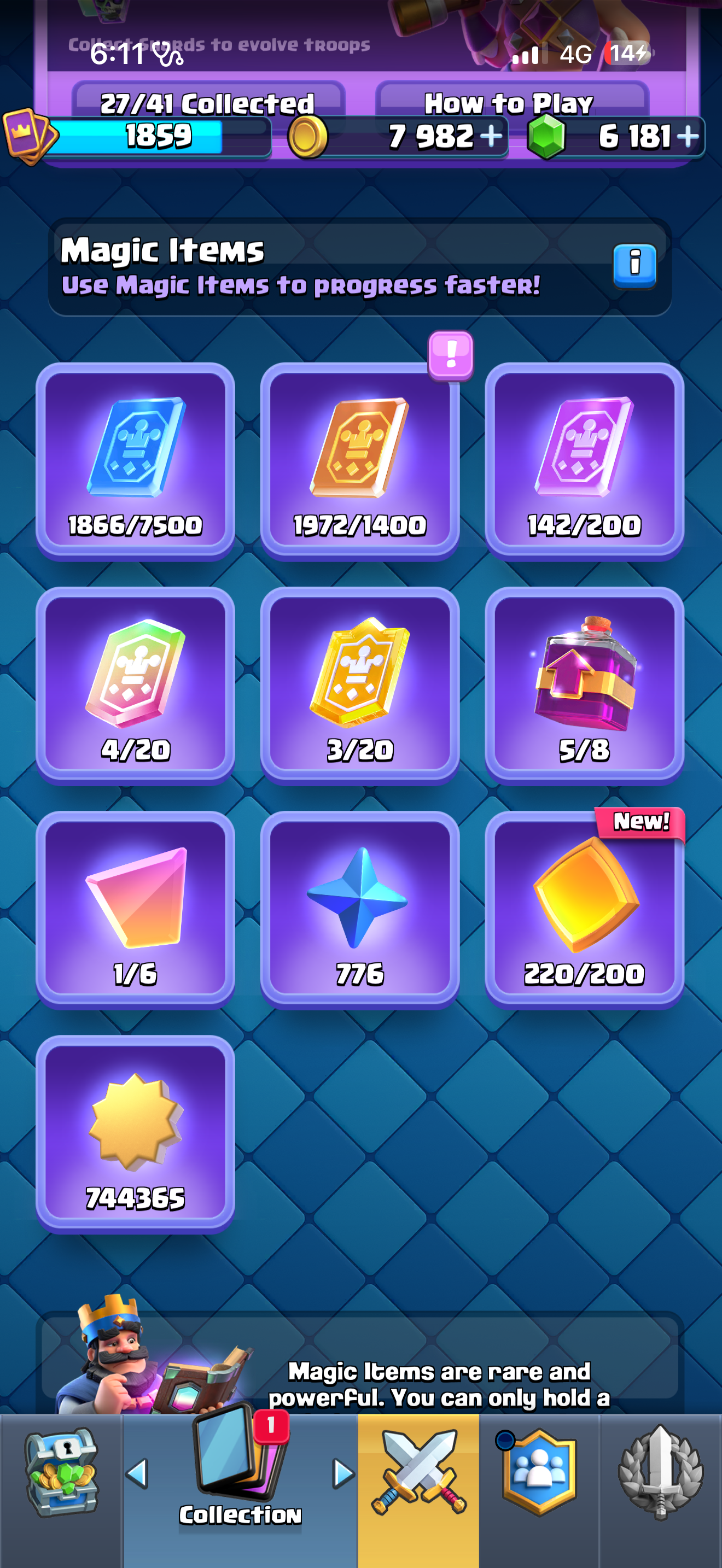Open the gold token item 744365
This screenshot has width=722, height=1568.
pos(135,1134)
